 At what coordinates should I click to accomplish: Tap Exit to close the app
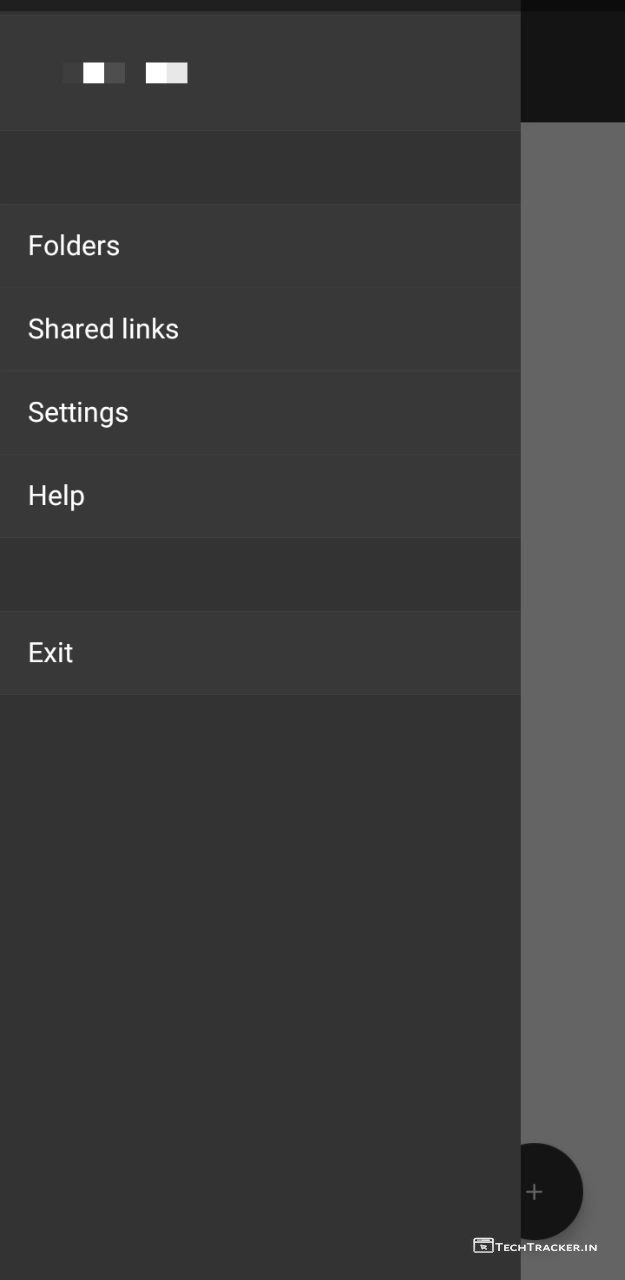(50, 652)
